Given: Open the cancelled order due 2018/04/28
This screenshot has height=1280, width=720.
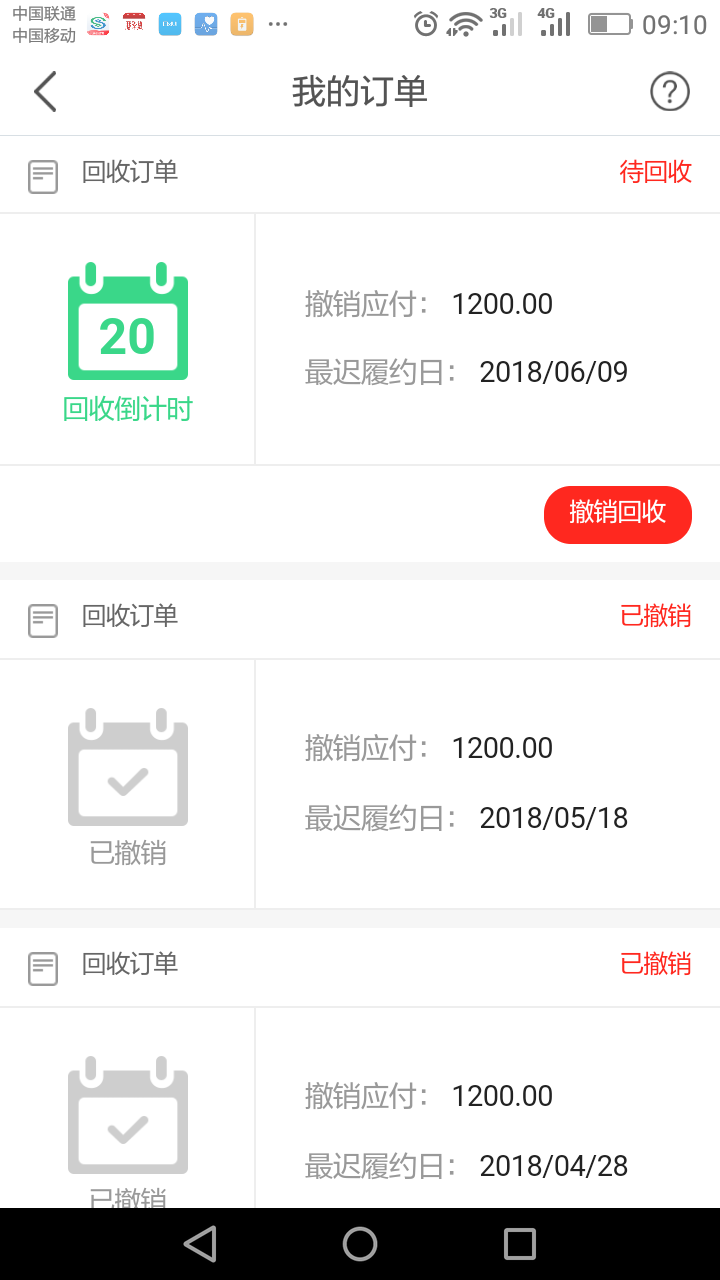Looking at the screenshot, I should pos(360,1108).
